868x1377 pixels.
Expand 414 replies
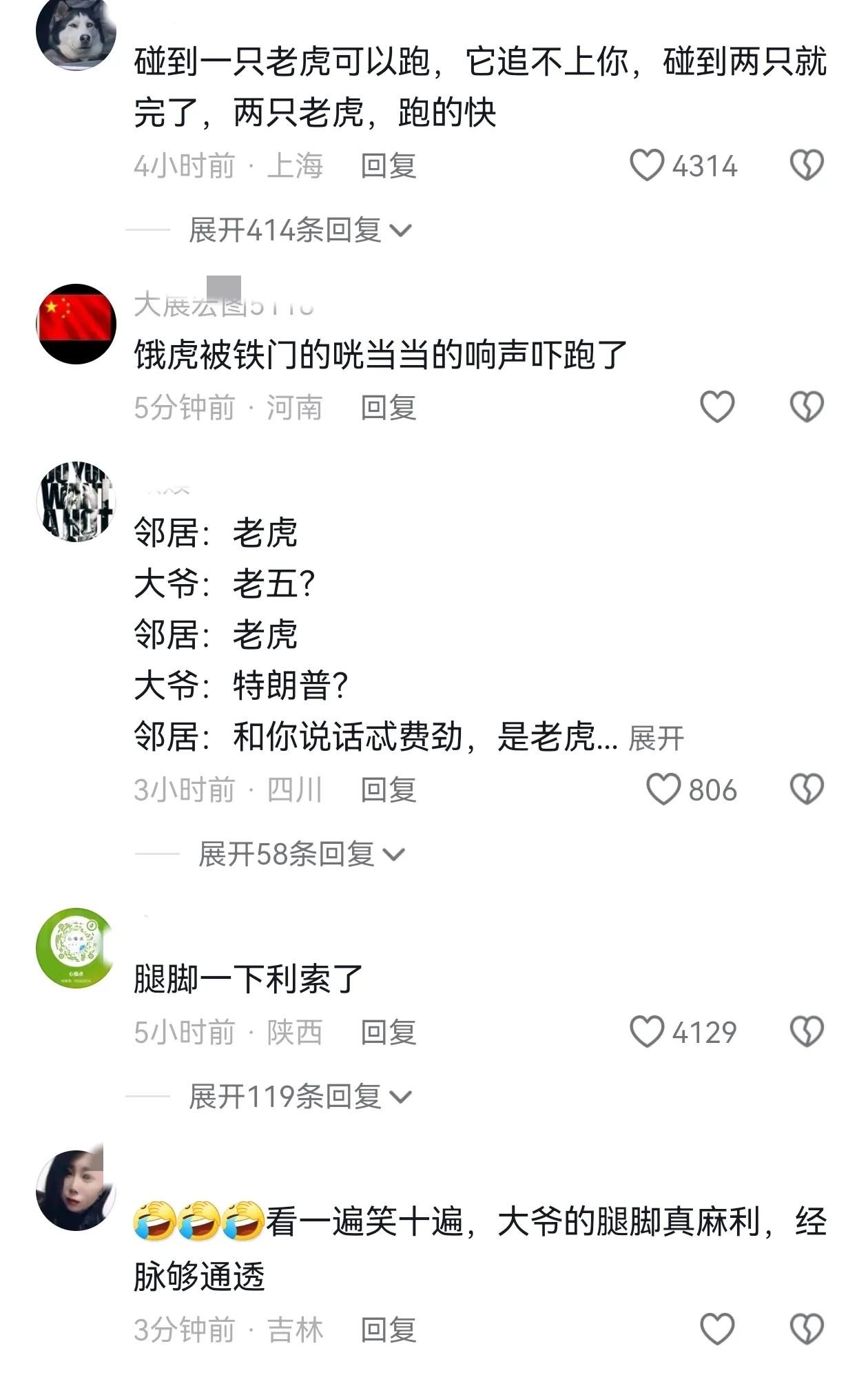(x=299, y=230)
